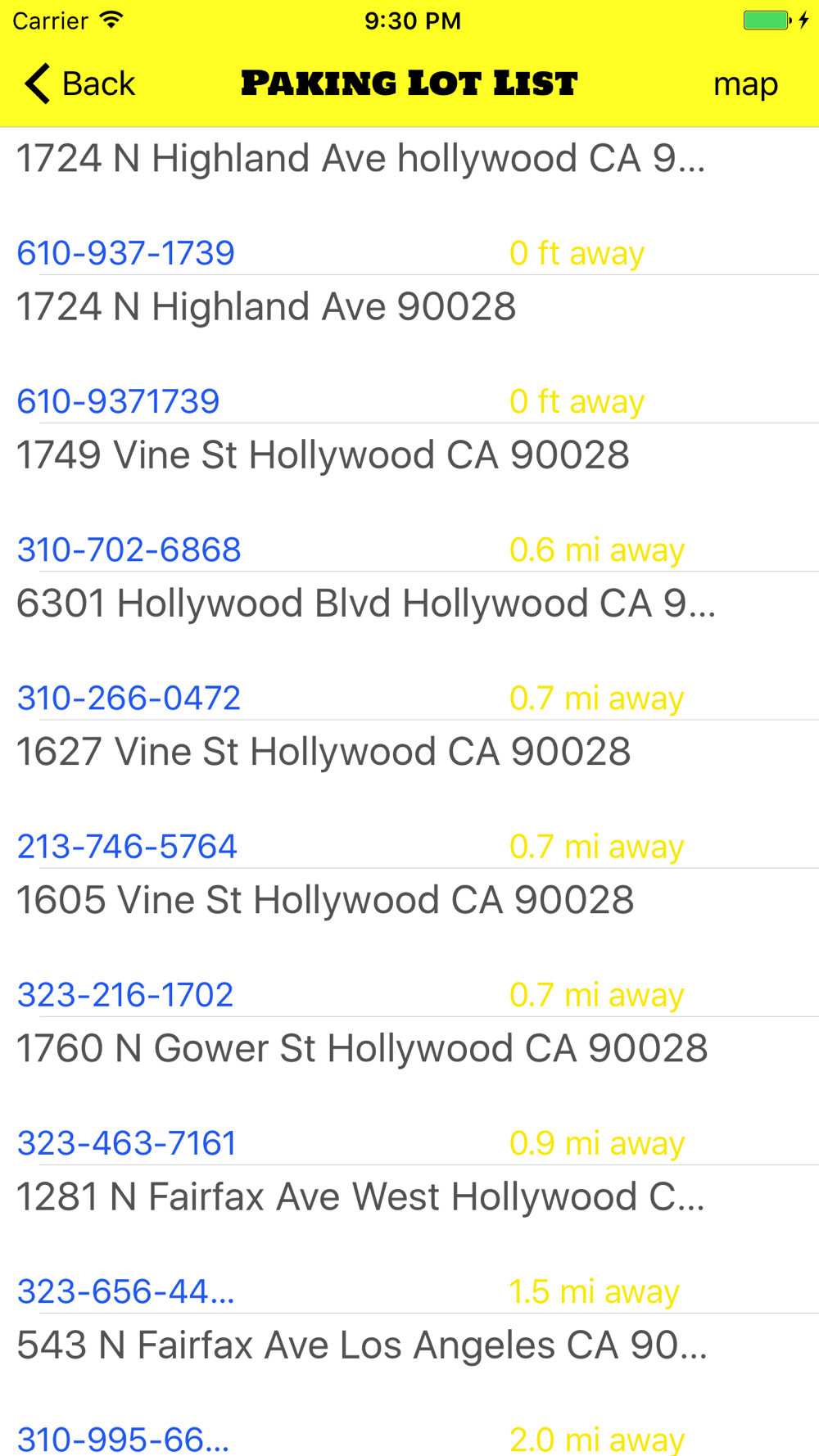The height and width of the screenshot is (1456, 819).
Task: Dial 310-702-6868
Action: pos(129,549)
